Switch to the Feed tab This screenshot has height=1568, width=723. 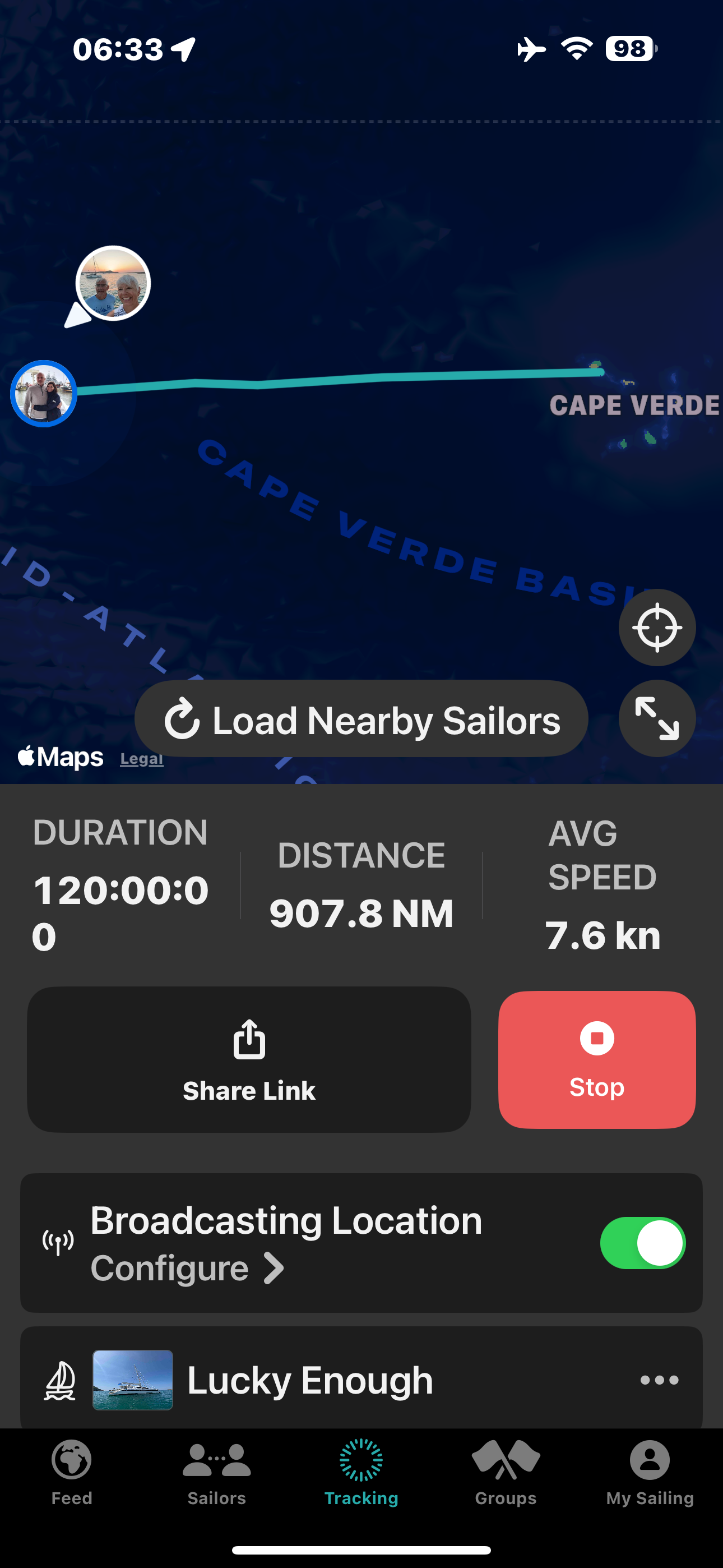click(72, 1470)
